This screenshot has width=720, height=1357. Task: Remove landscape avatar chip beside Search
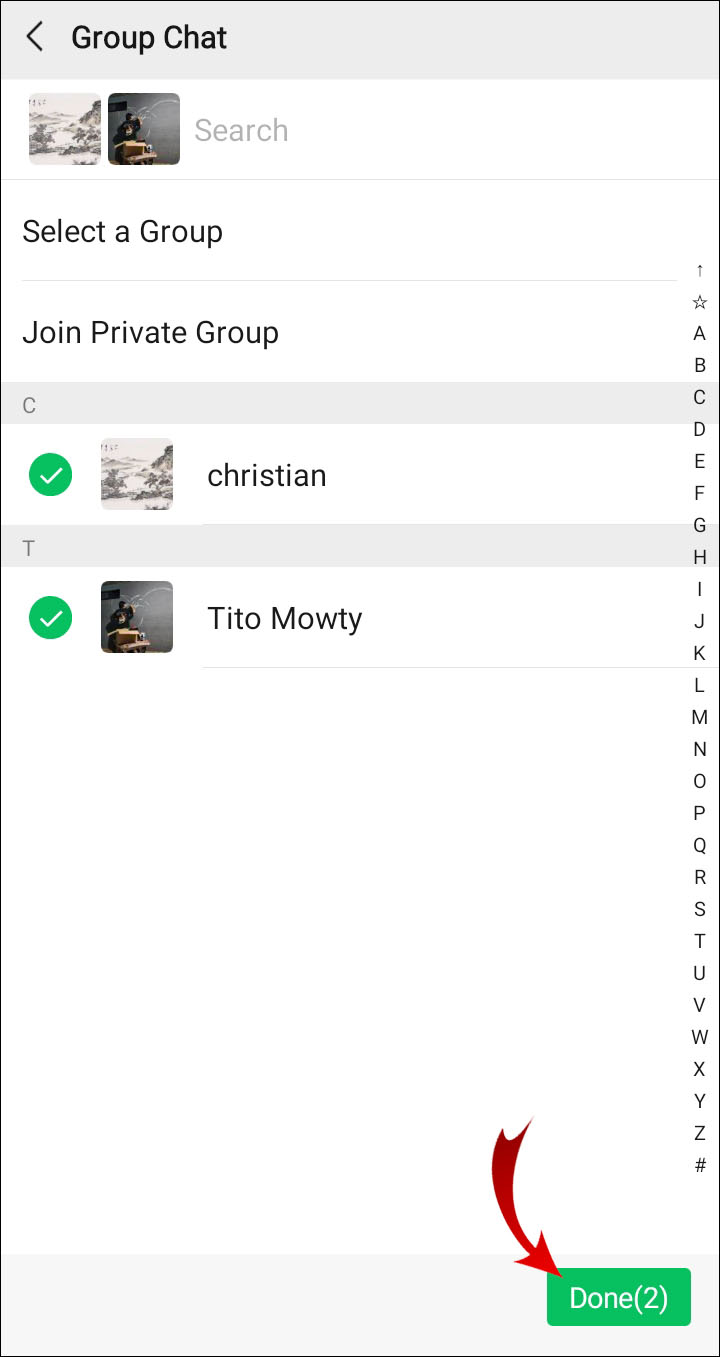(x=65, y=129)
